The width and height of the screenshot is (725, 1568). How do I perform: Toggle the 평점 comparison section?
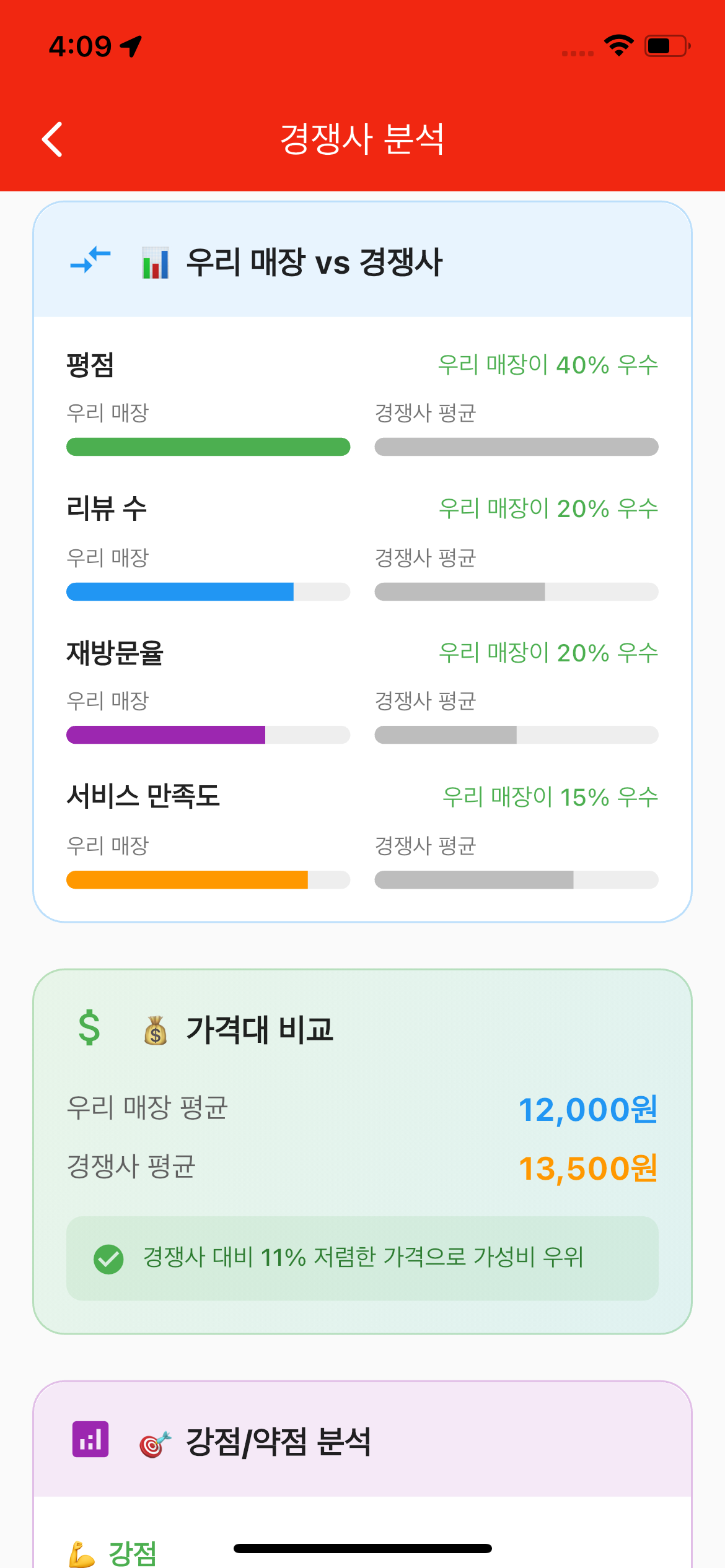tap(90, 364)
